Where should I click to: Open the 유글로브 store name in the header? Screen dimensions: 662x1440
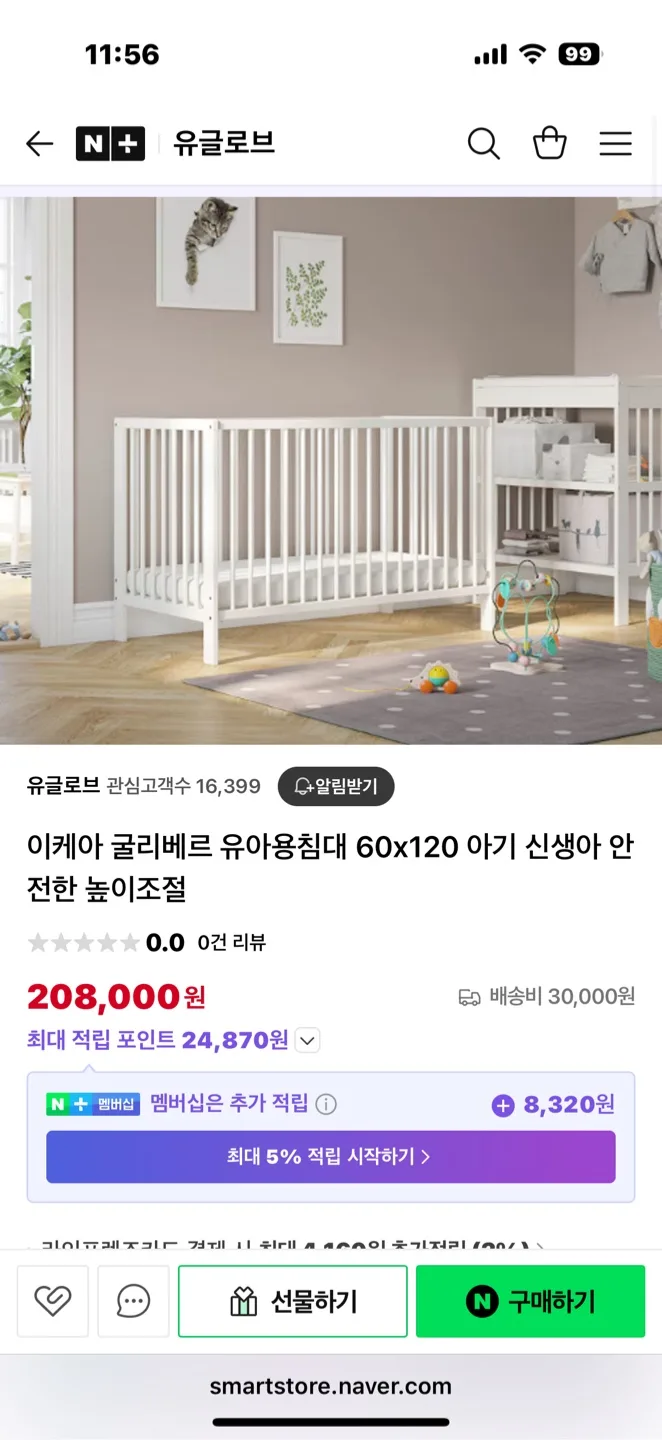tap(224, 144)
